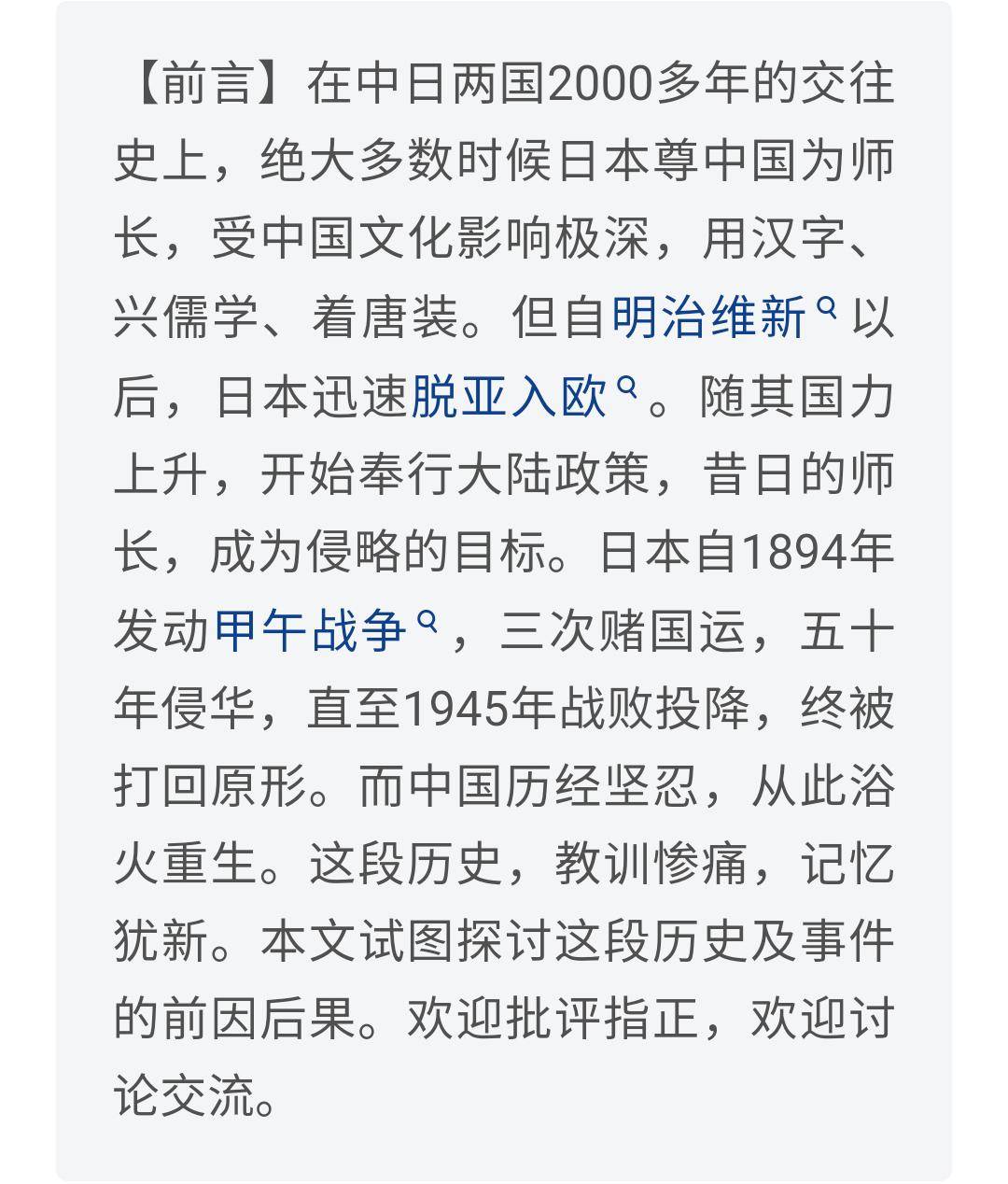
Task: Open the 明治维新 search link
Action: (709, 317)
